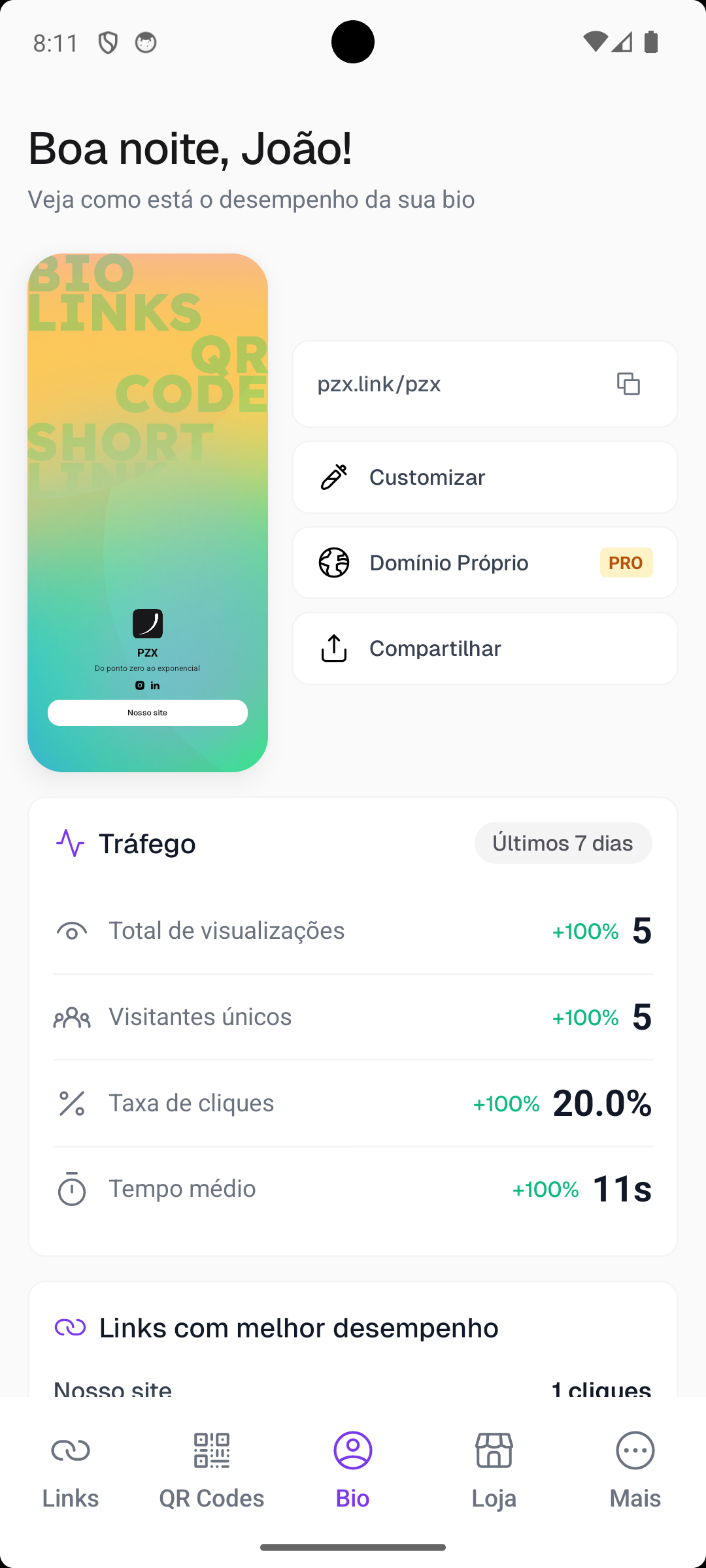The height and width of the screenshot is (1568, 706).
Task: Select the Customizar pen icon
Action: [x=333, y=477]
